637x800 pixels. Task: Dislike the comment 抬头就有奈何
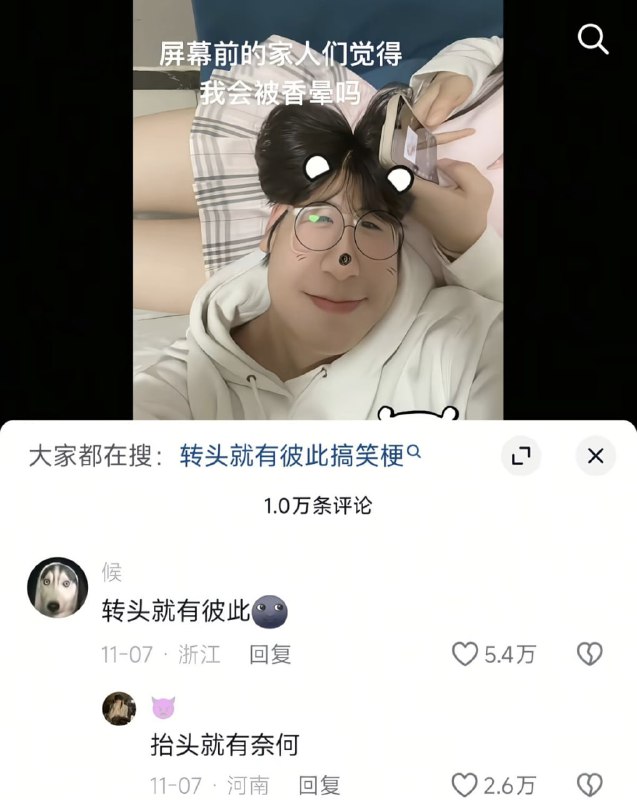coord(590,785)
